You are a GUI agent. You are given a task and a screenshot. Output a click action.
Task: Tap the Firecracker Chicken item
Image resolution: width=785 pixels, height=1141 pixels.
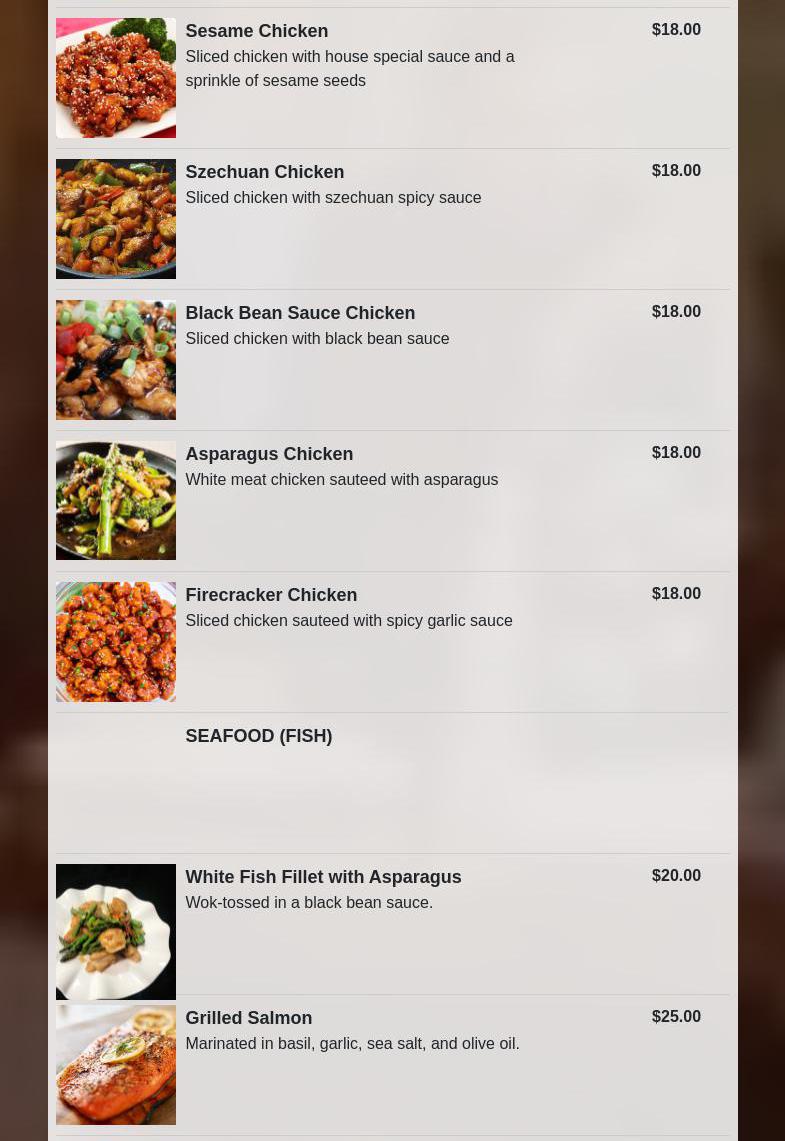click(x=271, y=596)
